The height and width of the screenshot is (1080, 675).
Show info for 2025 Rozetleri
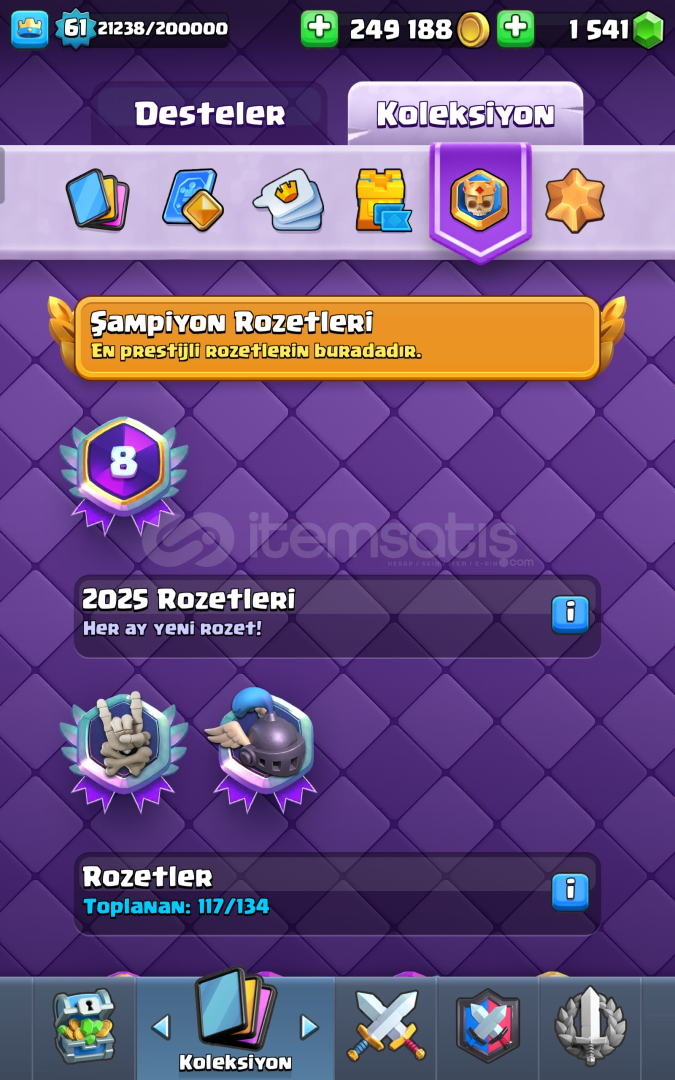[x=570, y=614]
